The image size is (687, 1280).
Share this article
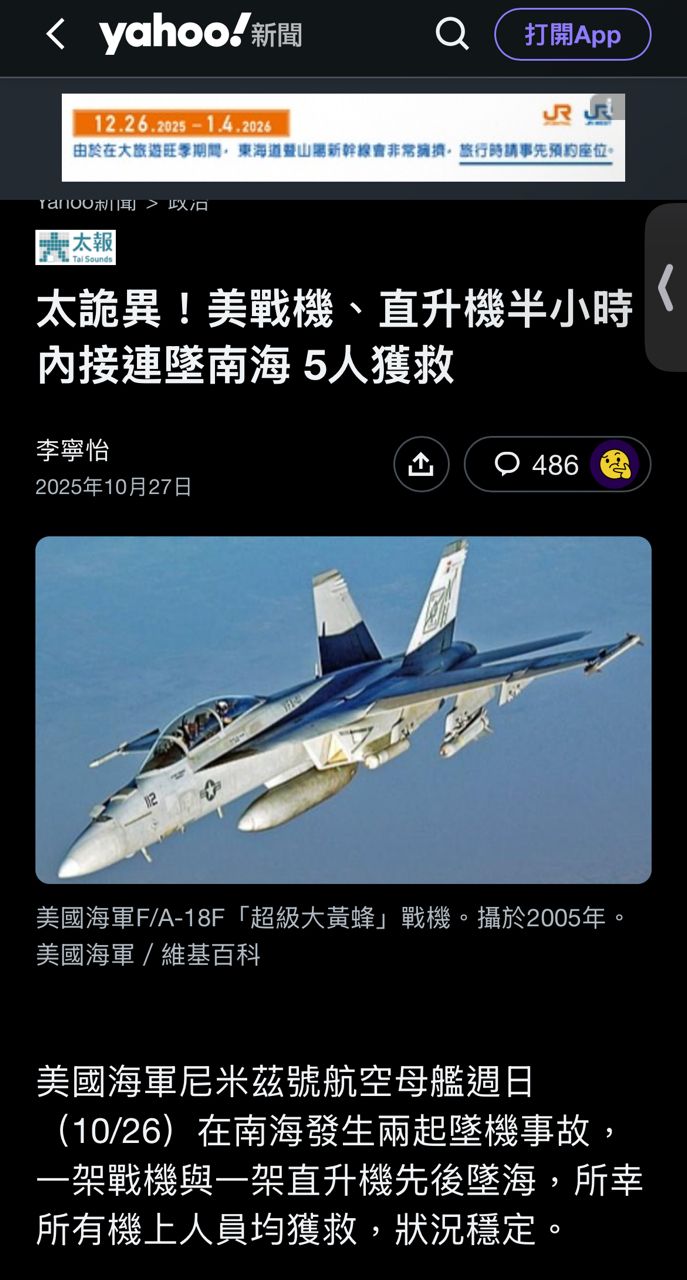421,464
